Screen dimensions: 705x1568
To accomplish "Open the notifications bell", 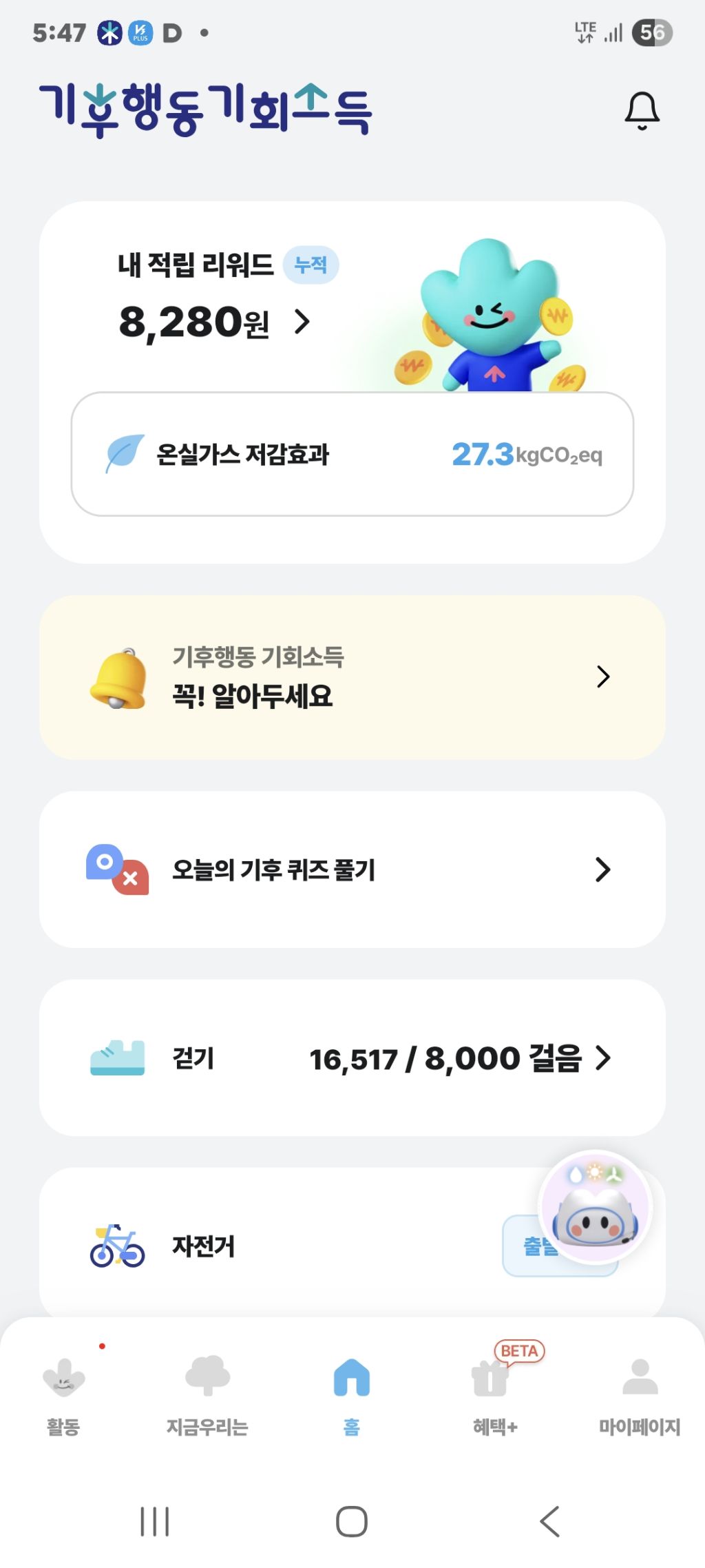I will pos(642,110).
